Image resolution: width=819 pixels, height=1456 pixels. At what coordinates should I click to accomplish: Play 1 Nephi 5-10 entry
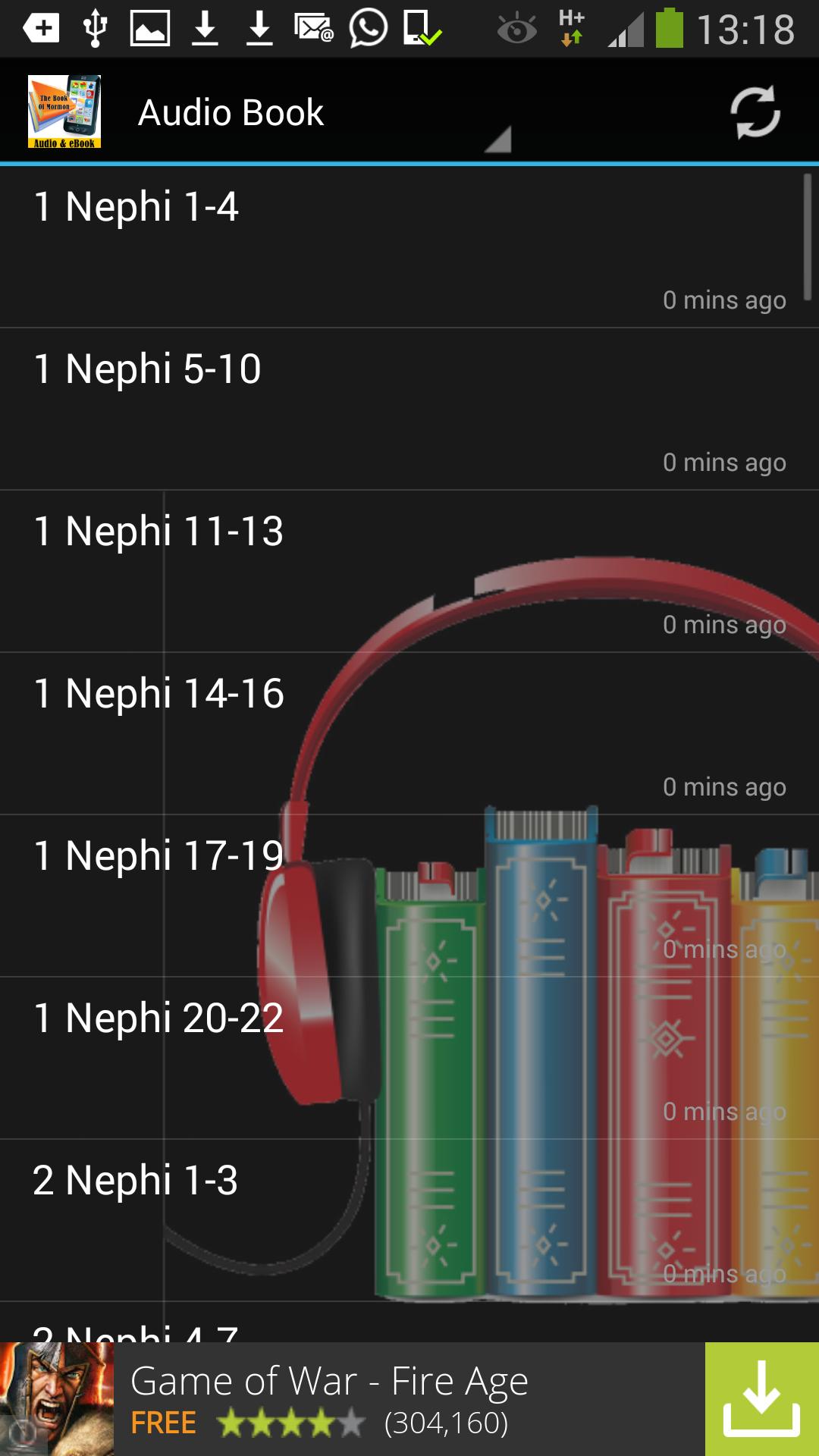coord(409,409)
